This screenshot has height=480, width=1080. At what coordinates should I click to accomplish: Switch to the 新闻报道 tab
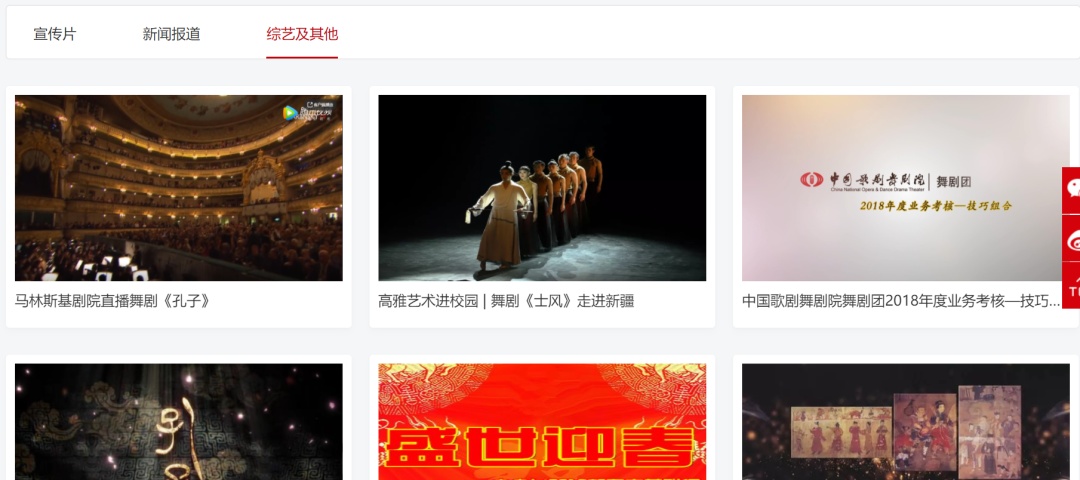tap(171, 34)
